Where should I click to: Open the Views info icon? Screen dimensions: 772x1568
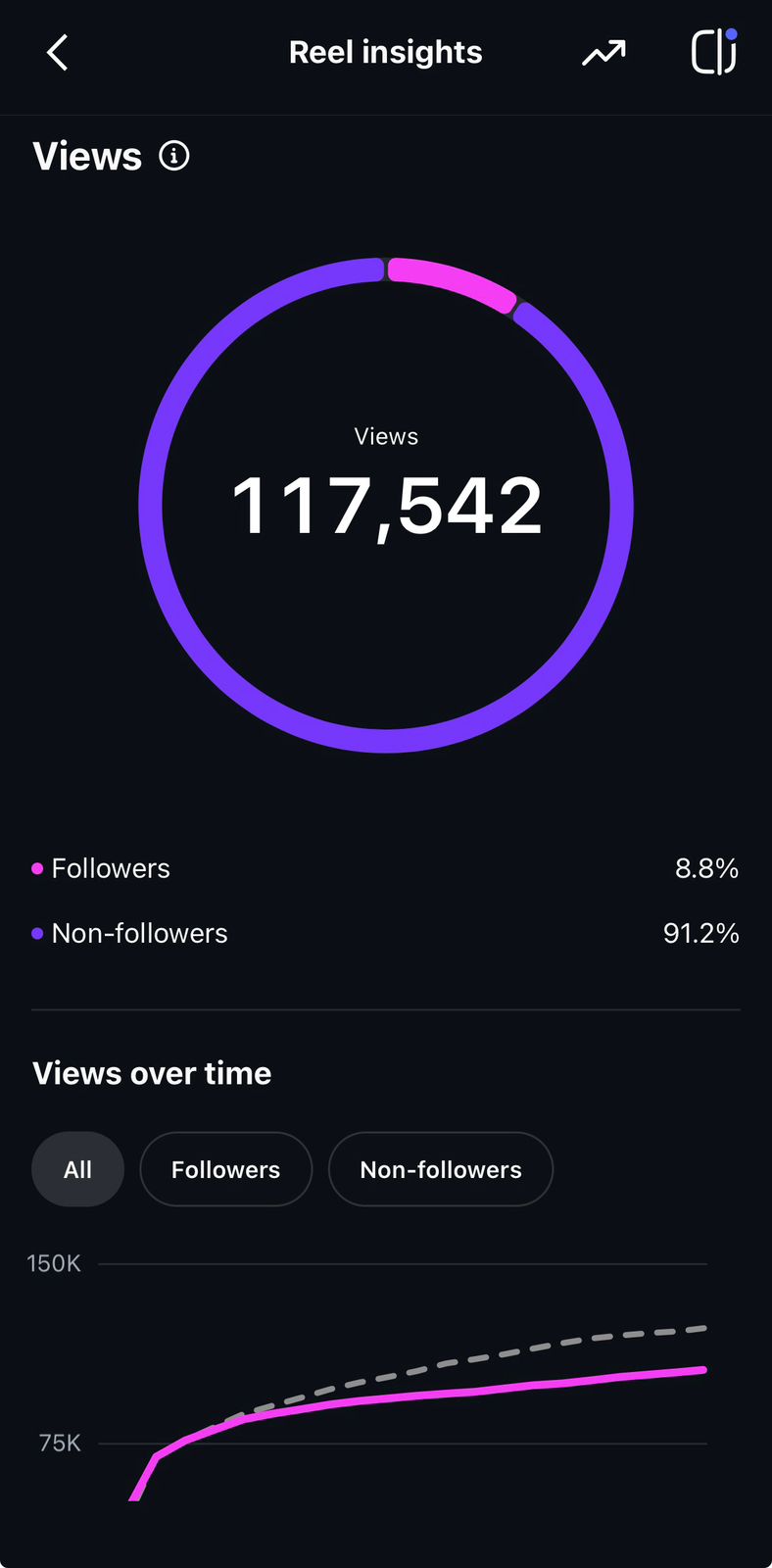point(174,156)
